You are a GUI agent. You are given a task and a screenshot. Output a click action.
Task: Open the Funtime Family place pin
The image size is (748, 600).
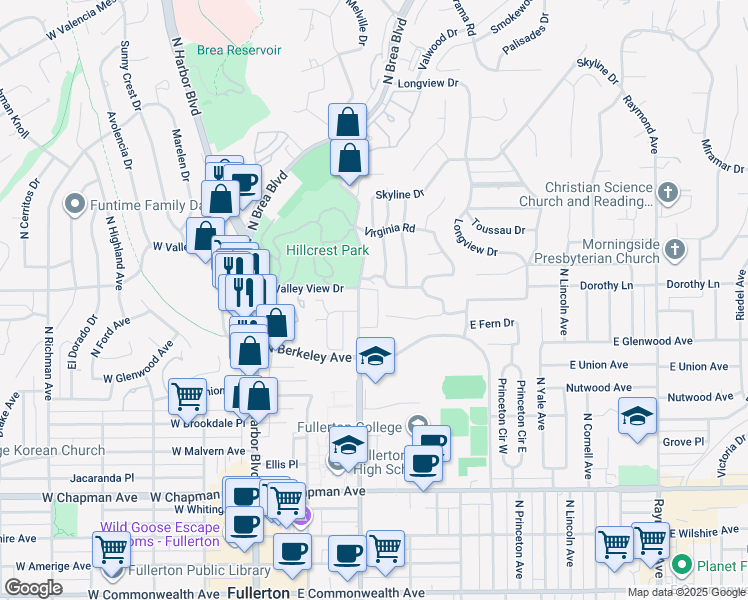[74, 206]
